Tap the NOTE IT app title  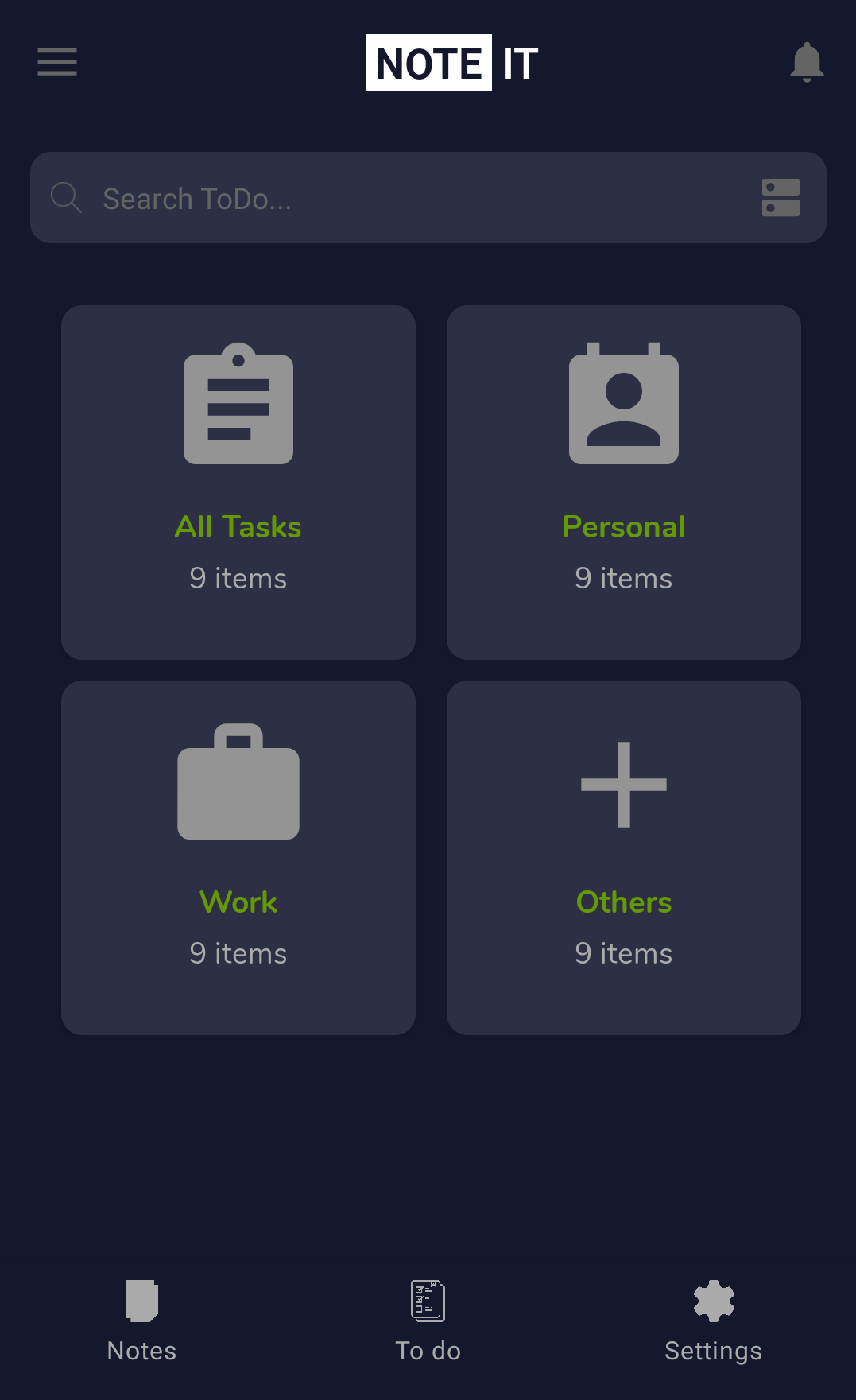(450, 63)
